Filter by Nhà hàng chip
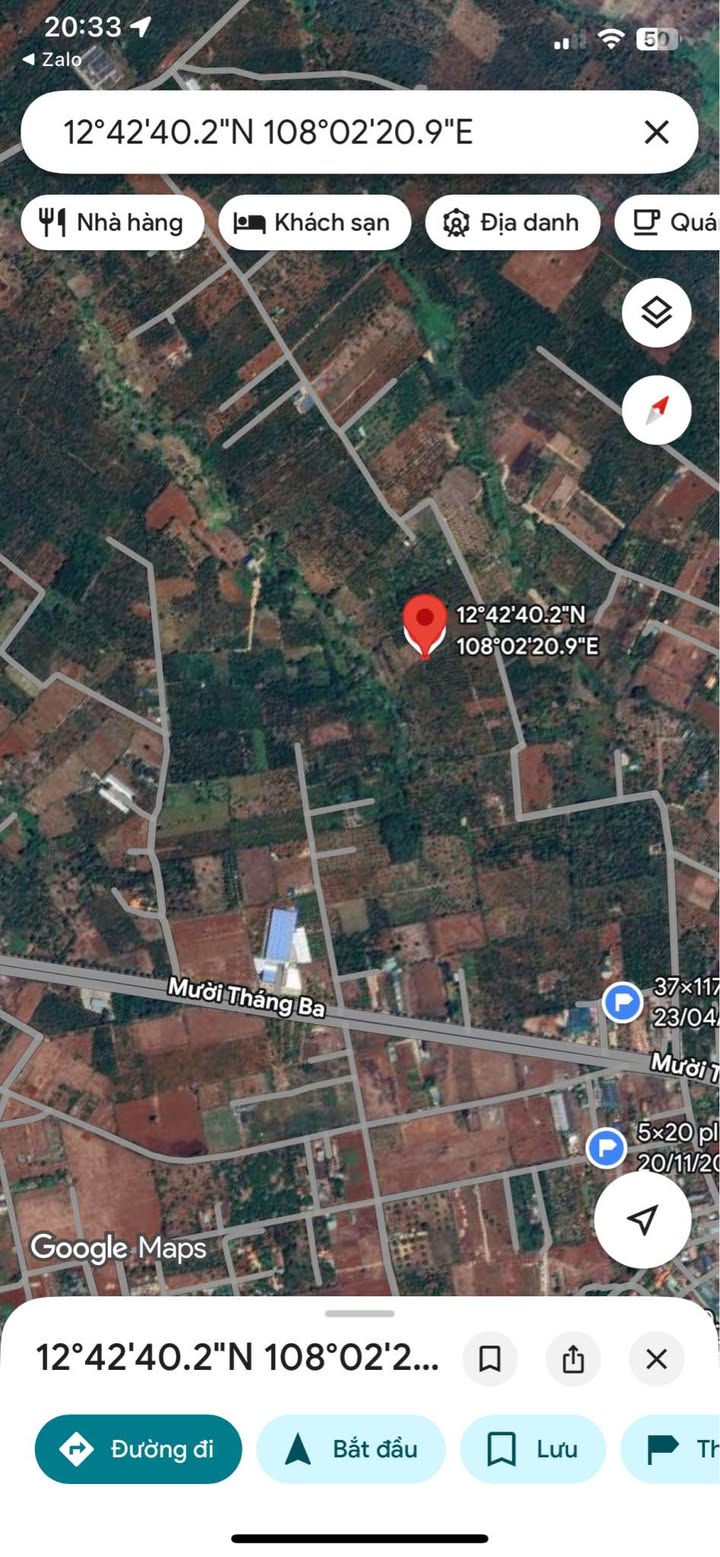The image size is (720, 1557). coord(112,222)
